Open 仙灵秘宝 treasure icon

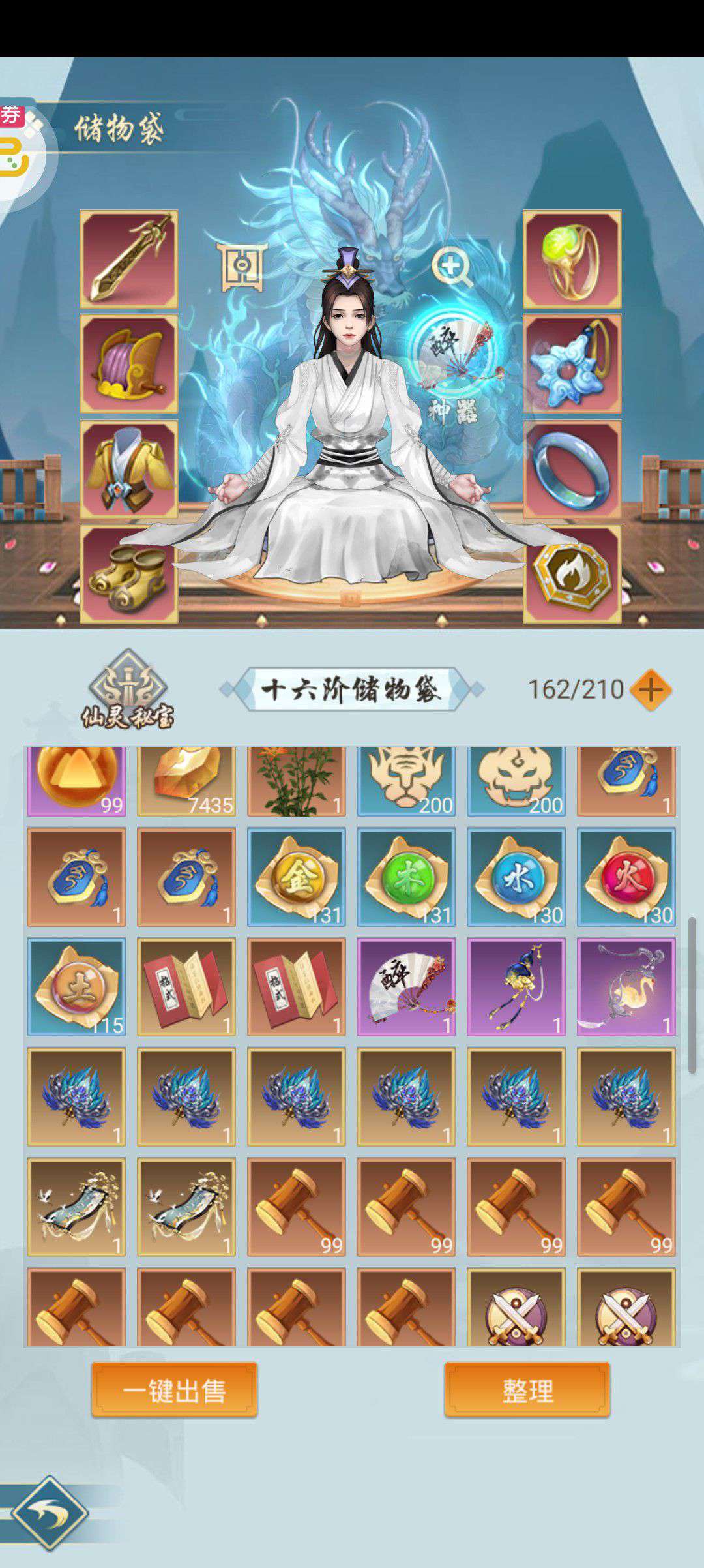tap(128, 689)
